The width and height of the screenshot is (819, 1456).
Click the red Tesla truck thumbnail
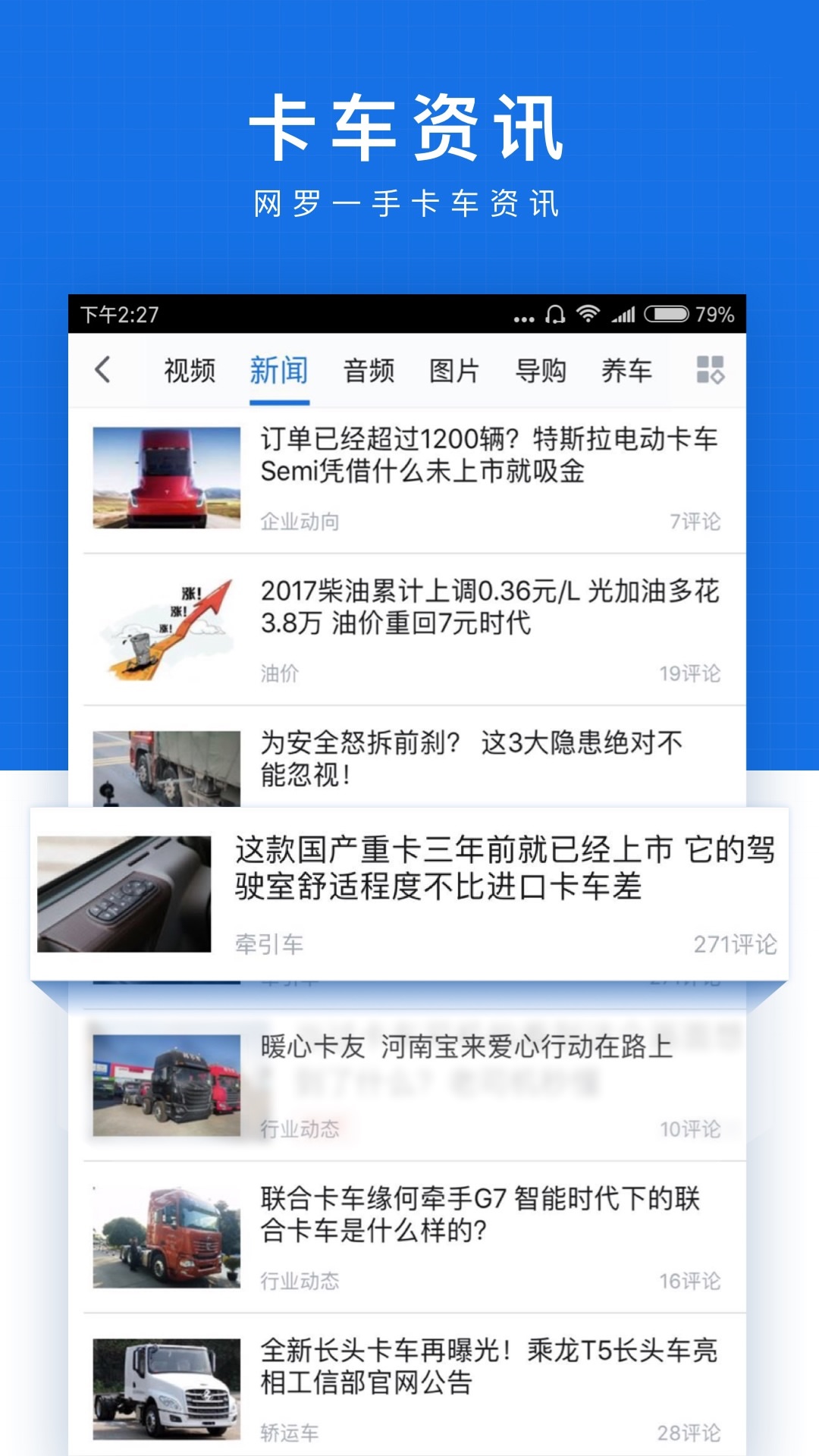pos(168,478)
